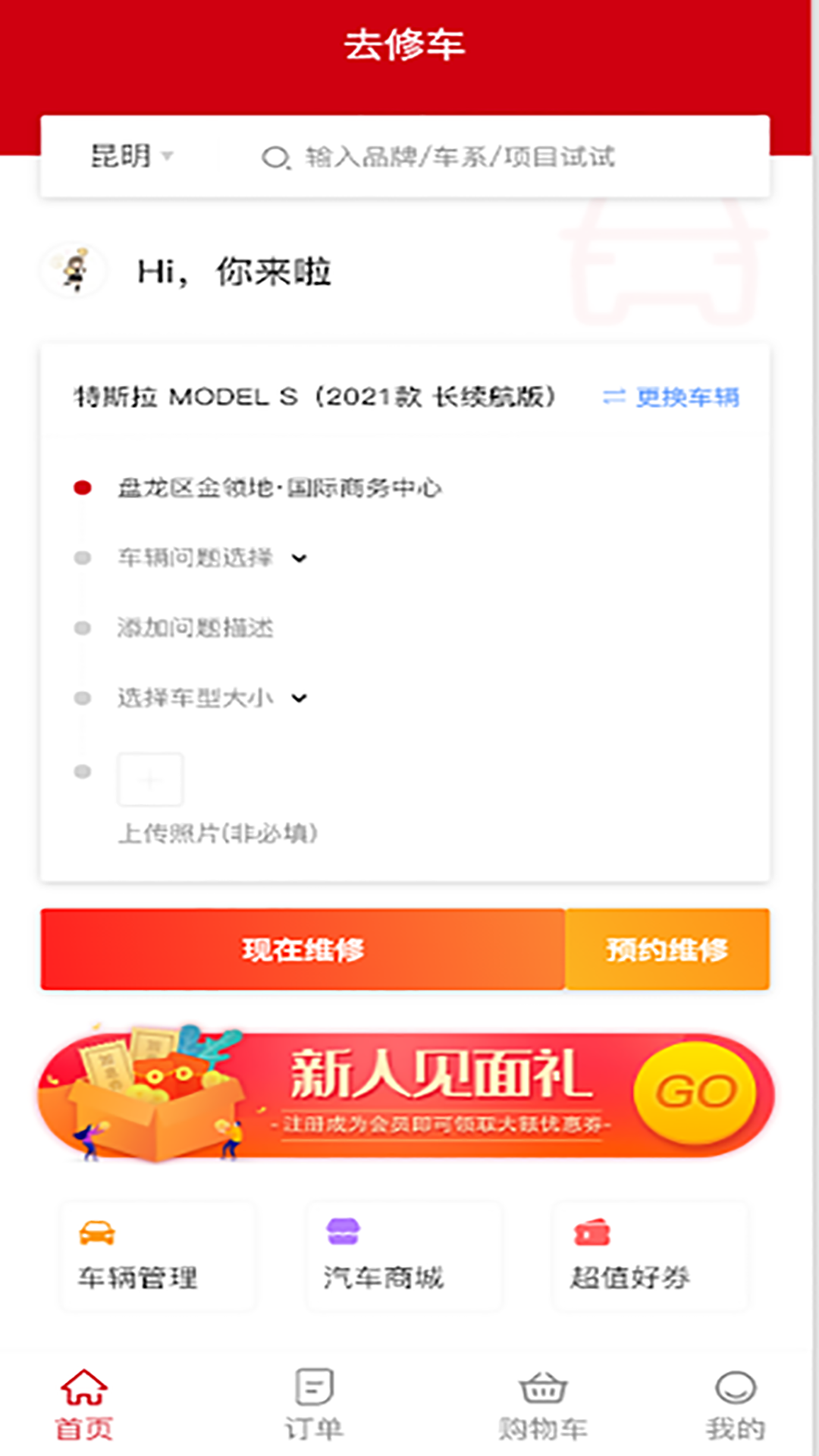Image resolution: width=819 pixels, height=1456 pixels.
Task: Expand the 车辆问题选择 dropdown
Action: (x=212, y=558)
